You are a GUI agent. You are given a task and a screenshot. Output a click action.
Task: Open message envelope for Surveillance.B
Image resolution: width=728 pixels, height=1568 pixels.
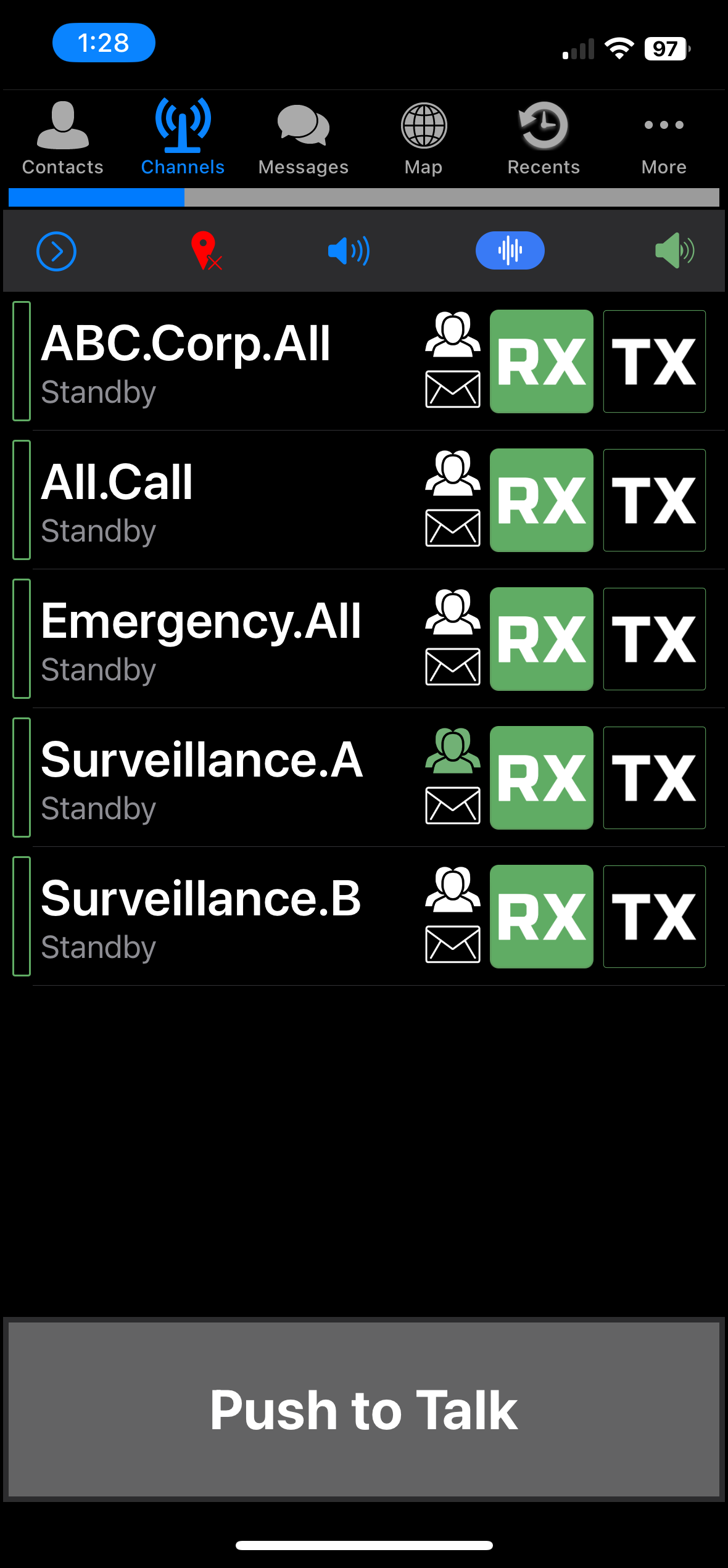[x=453, y=944]
